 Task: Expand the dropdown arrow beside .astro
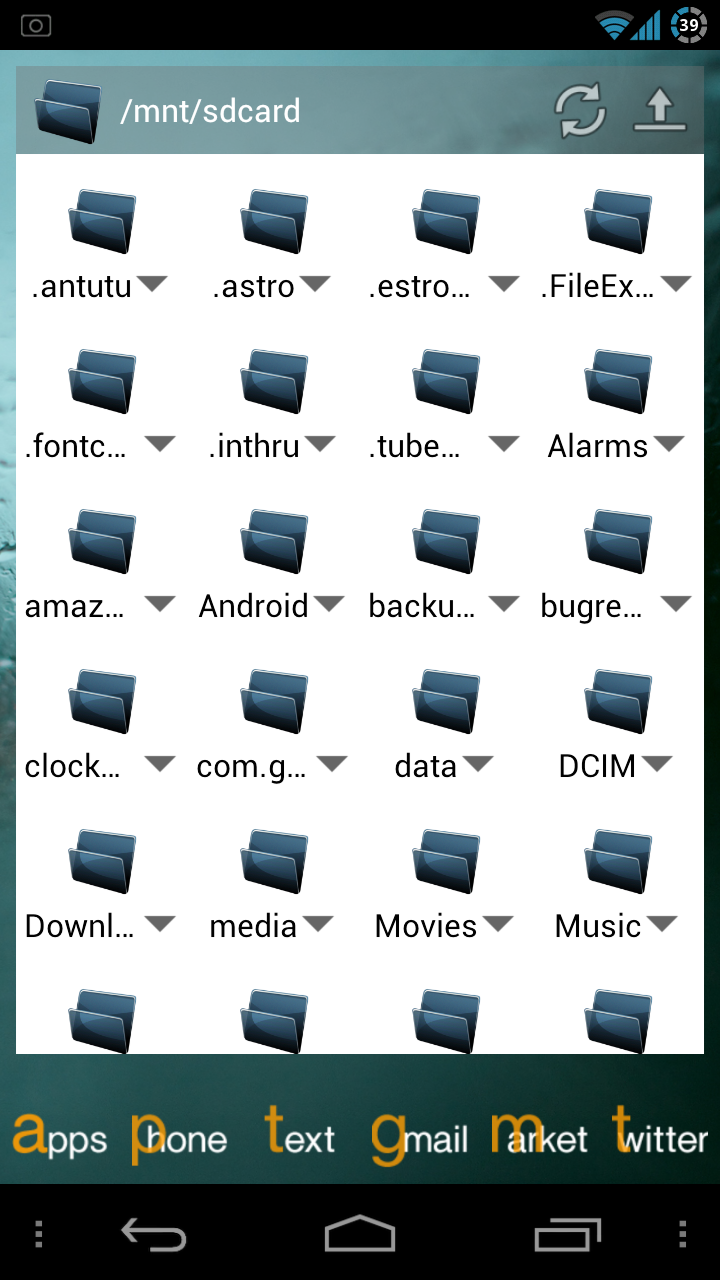[315, 284]
